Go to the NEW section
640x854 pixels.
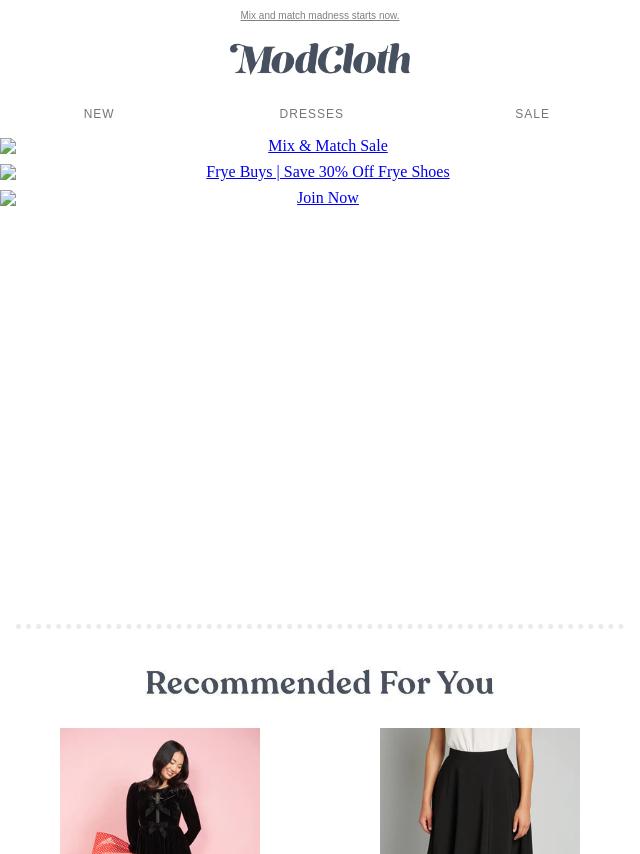point(99,114)
